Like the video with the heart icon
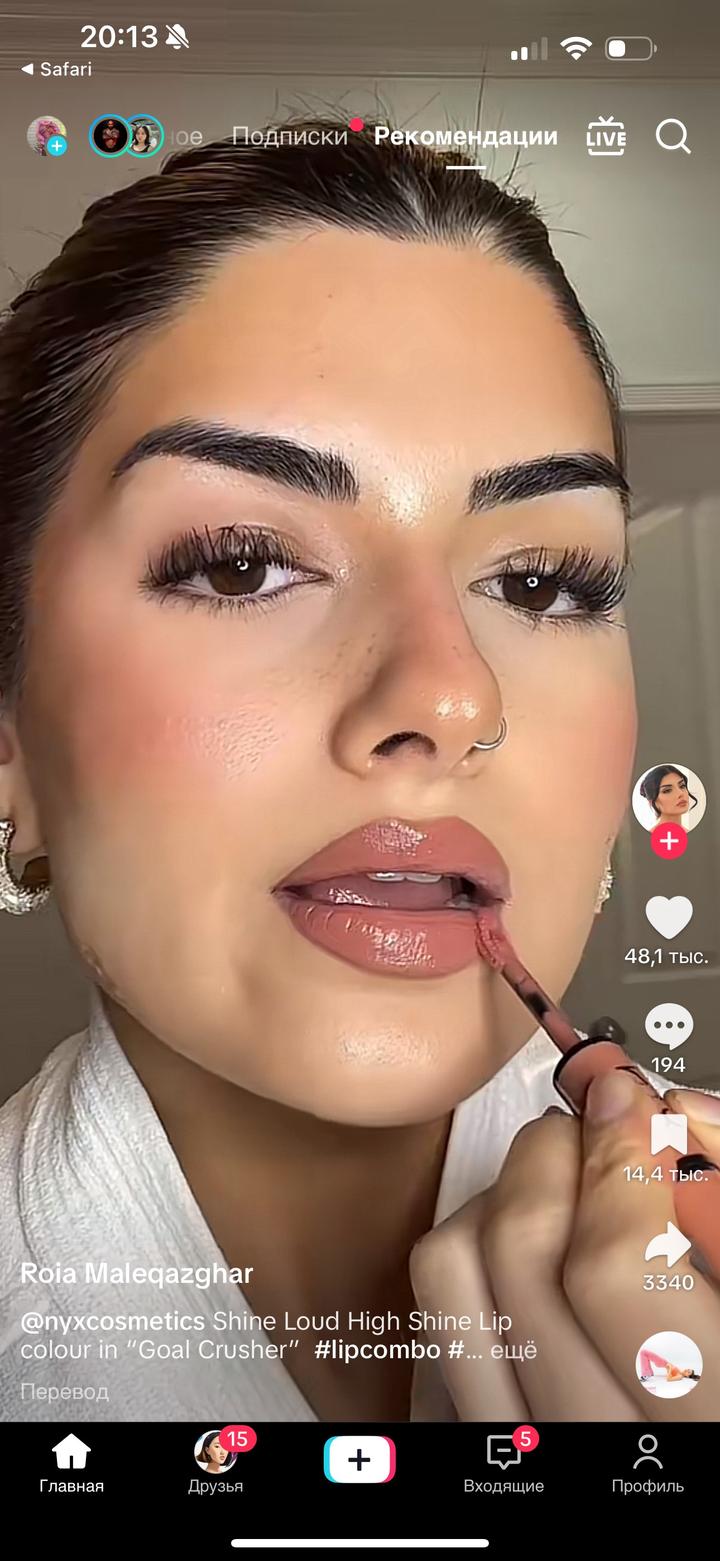The height and width of the screenshot is (1561, 720). pos(668,917)
